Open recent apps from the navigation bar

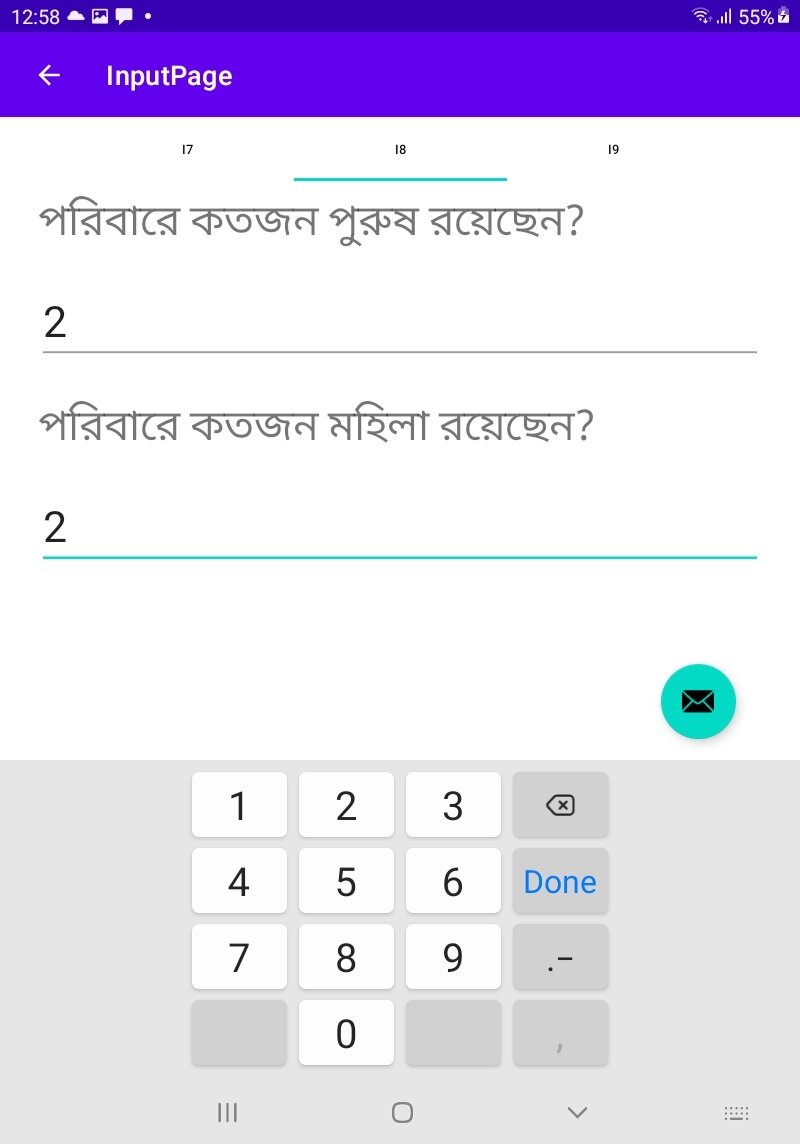(x=228, y=1112)
